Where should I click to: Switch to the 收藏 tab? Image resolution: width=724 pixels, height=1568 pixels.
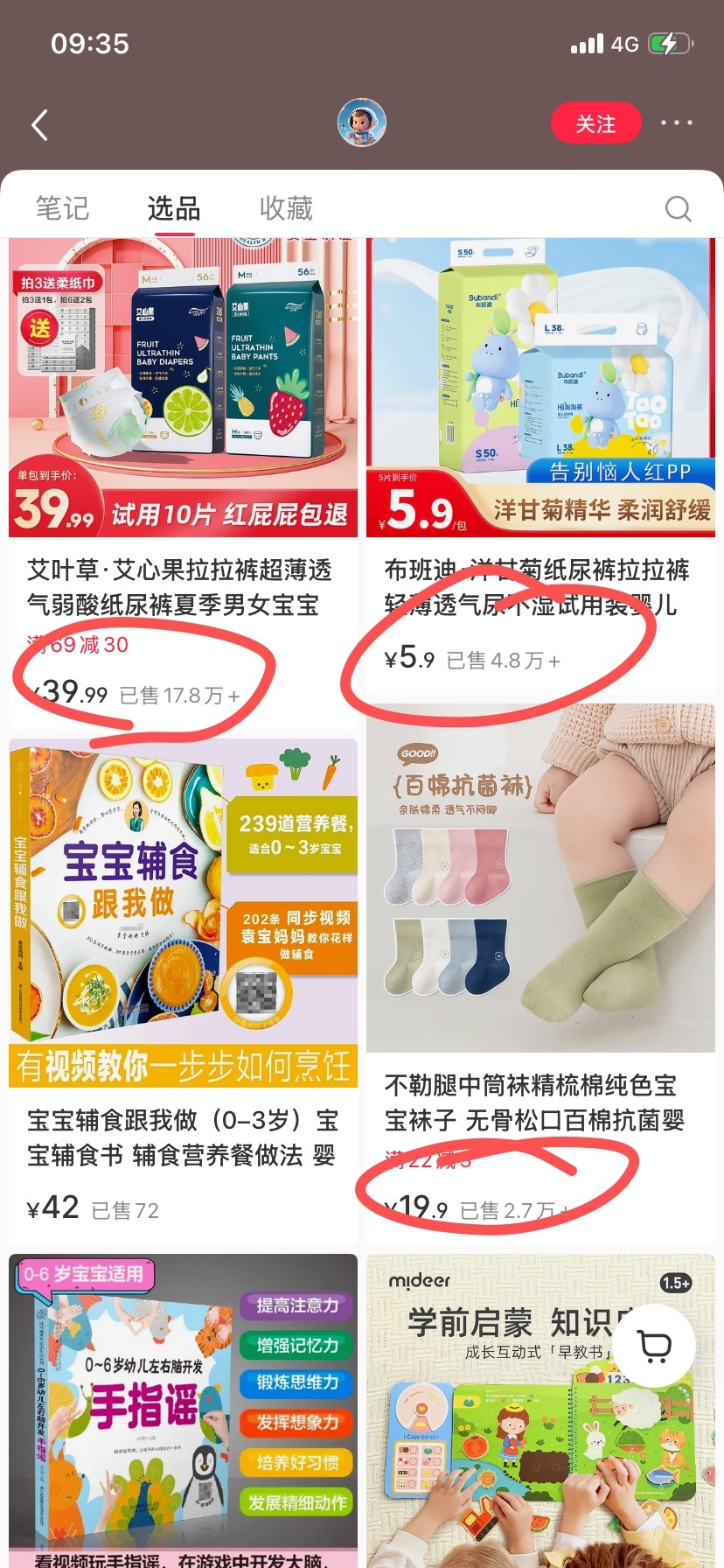coord(286,208)
